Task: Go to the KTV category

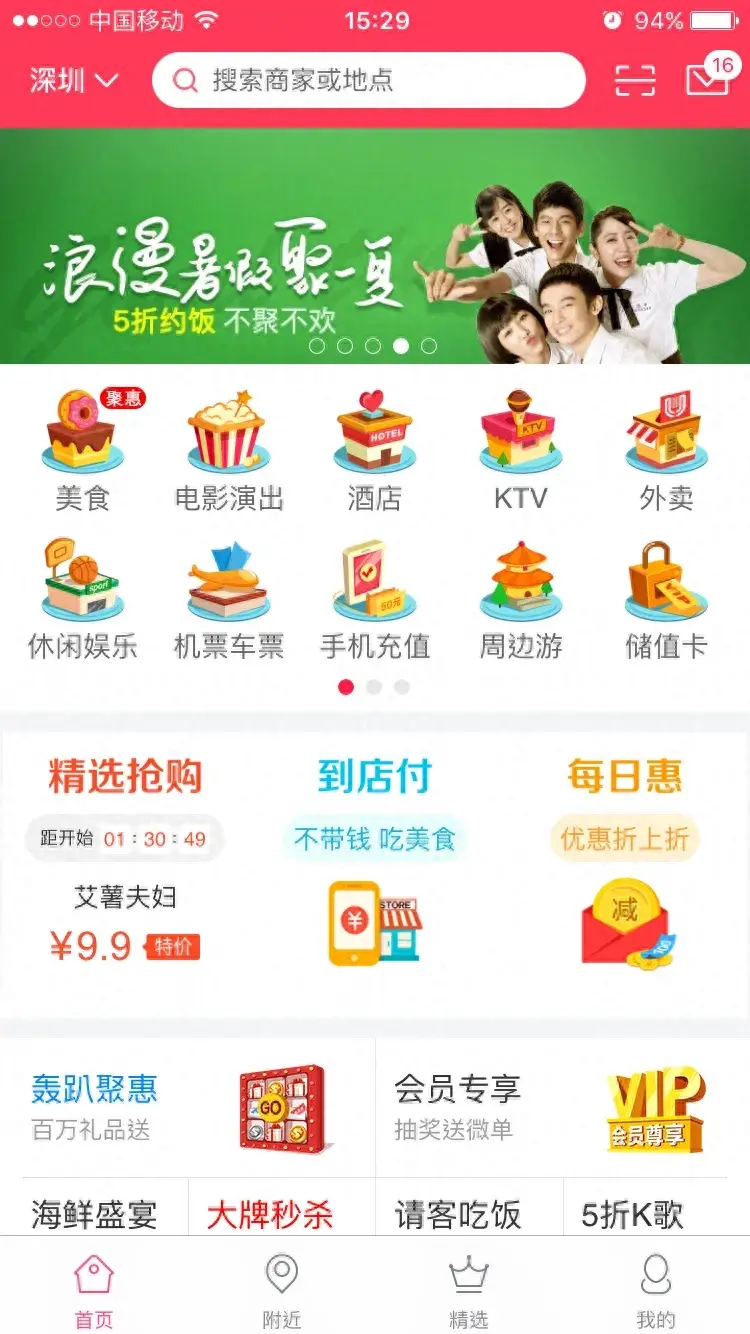Action: point(520,452)
